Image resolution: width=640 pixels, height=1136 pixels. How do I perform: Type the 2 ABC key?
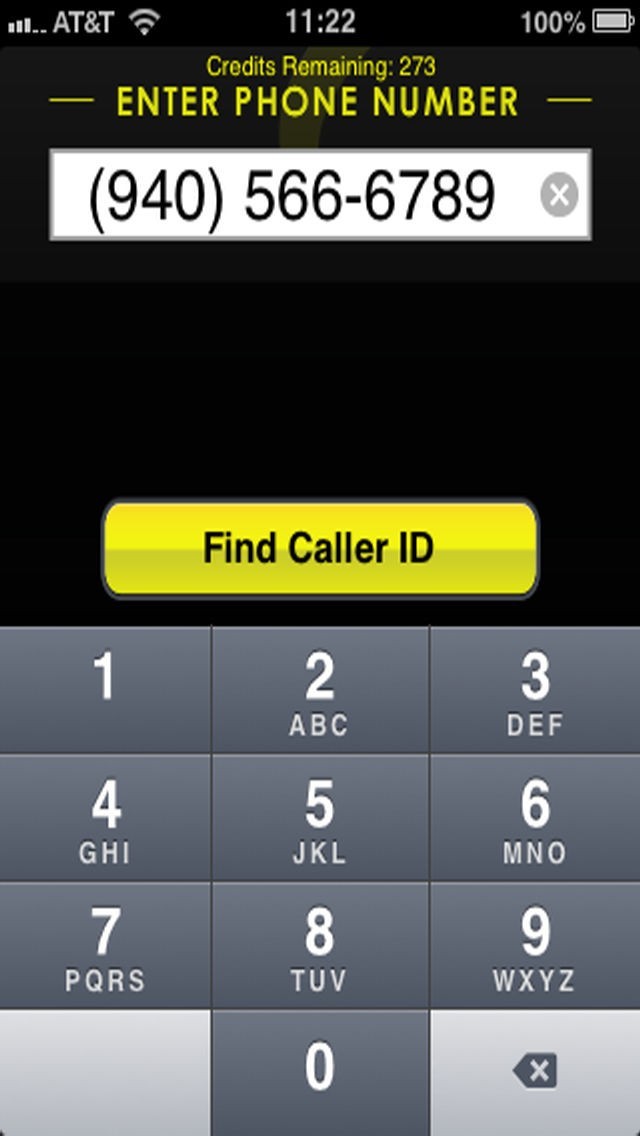[x=320, y=690]
